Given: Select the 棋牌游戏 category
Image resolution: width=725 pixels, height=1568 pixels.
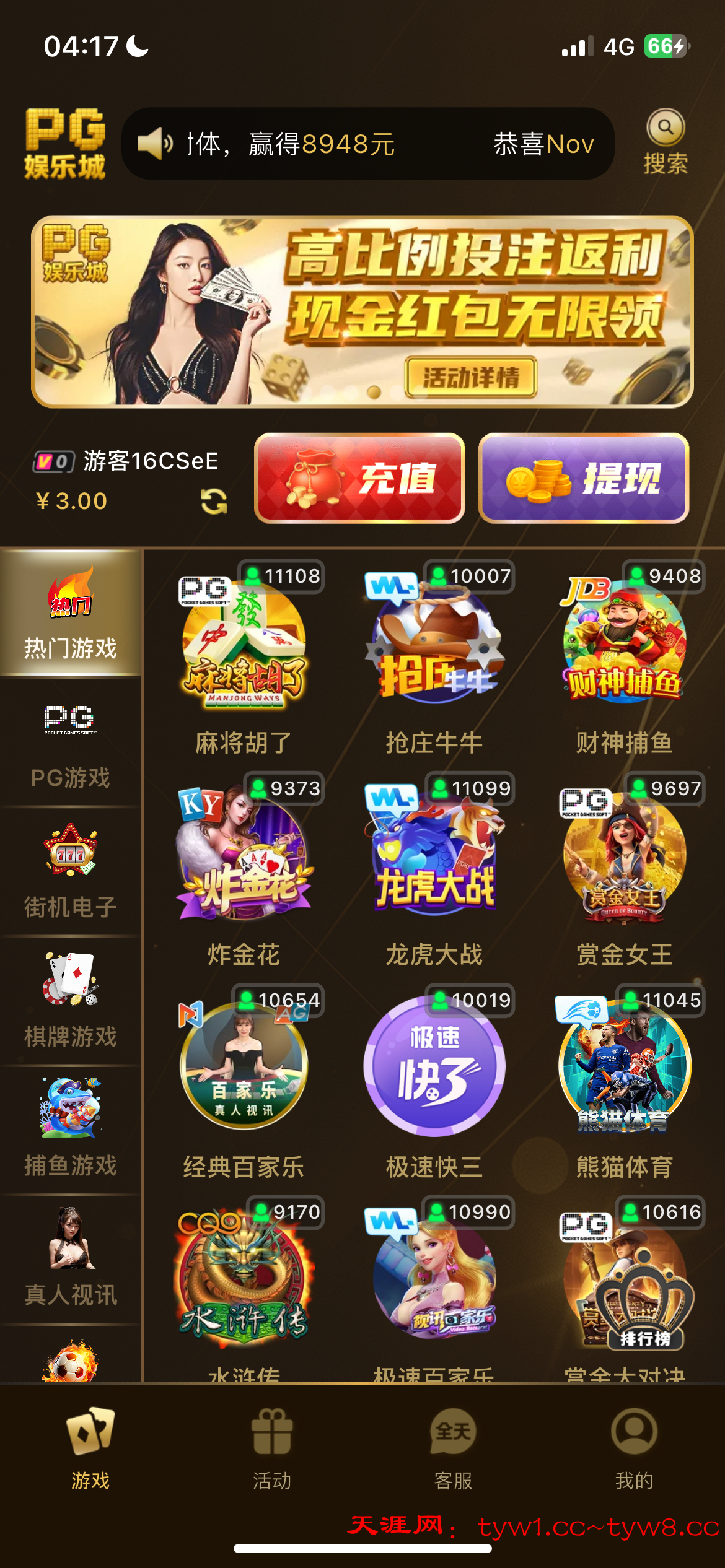Looking at the screenshot, I should click(x=71, y=1001).
